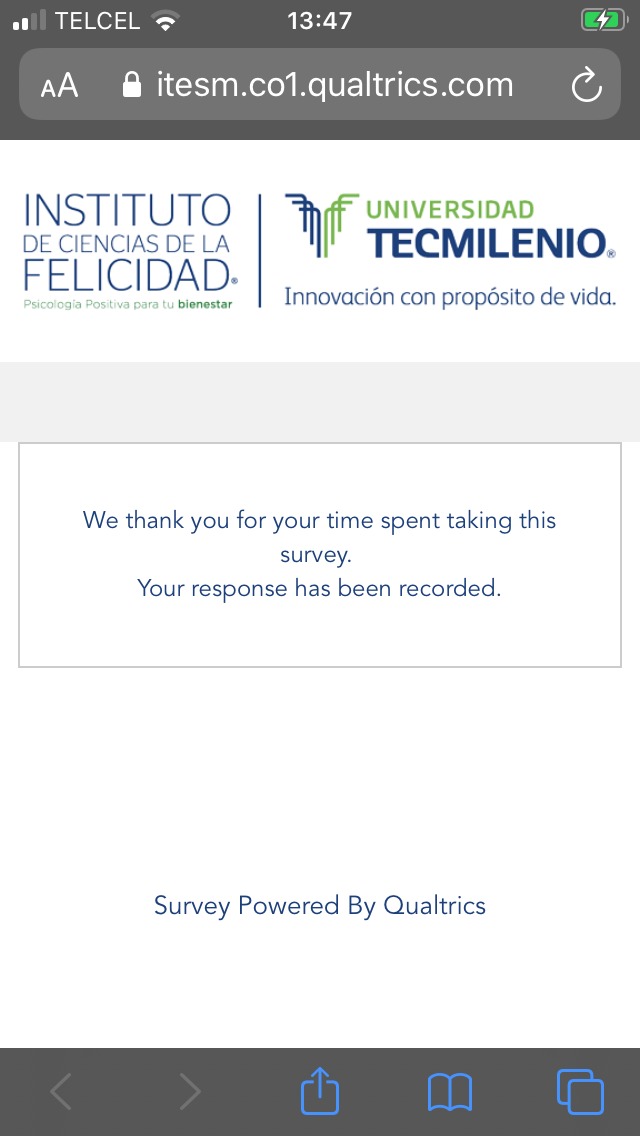Show all open Safari tabs
640x1136 pixels.
point(580,1091)
